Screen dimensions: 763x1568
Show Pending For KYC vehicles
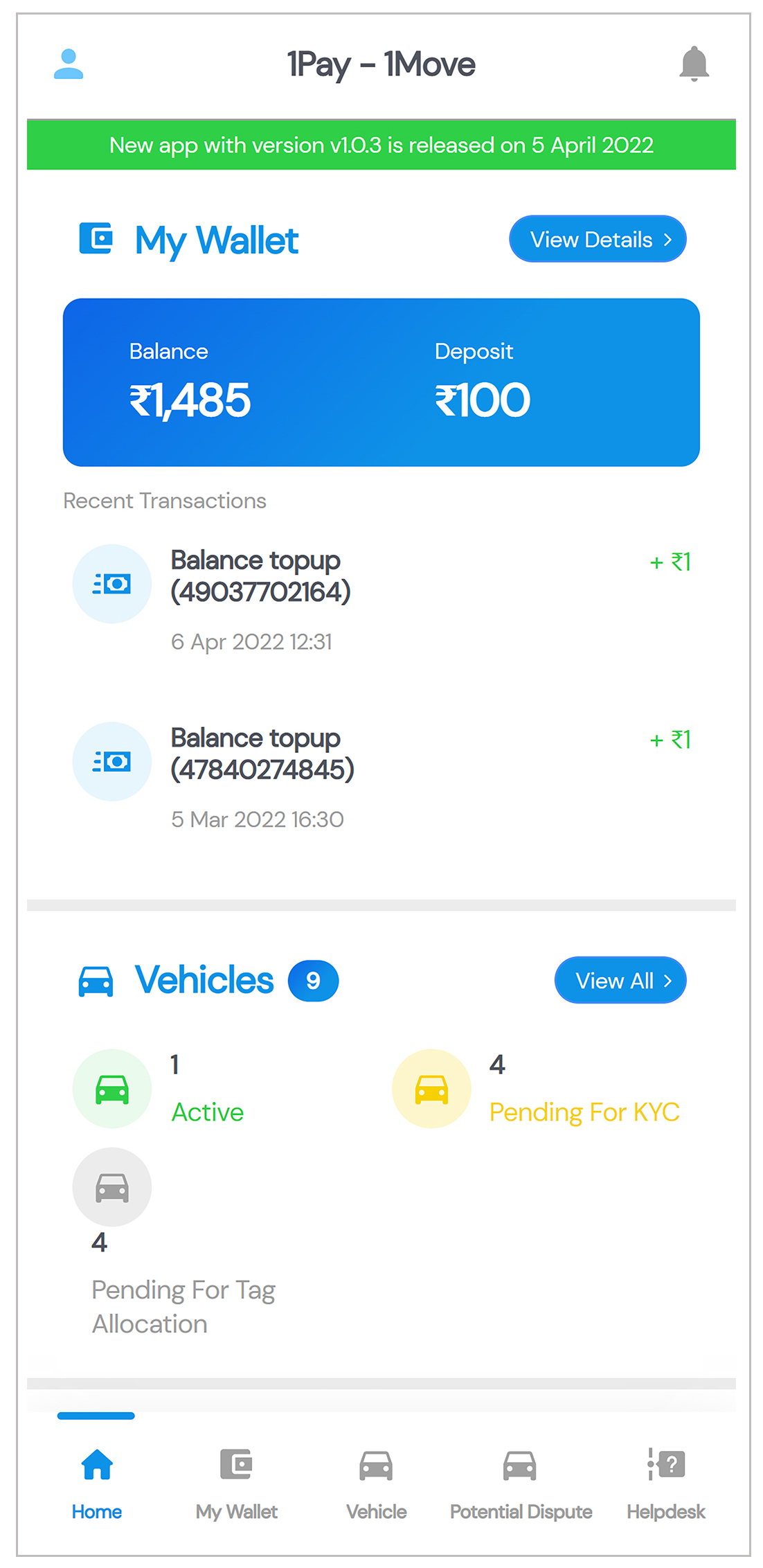point(537,1089)
